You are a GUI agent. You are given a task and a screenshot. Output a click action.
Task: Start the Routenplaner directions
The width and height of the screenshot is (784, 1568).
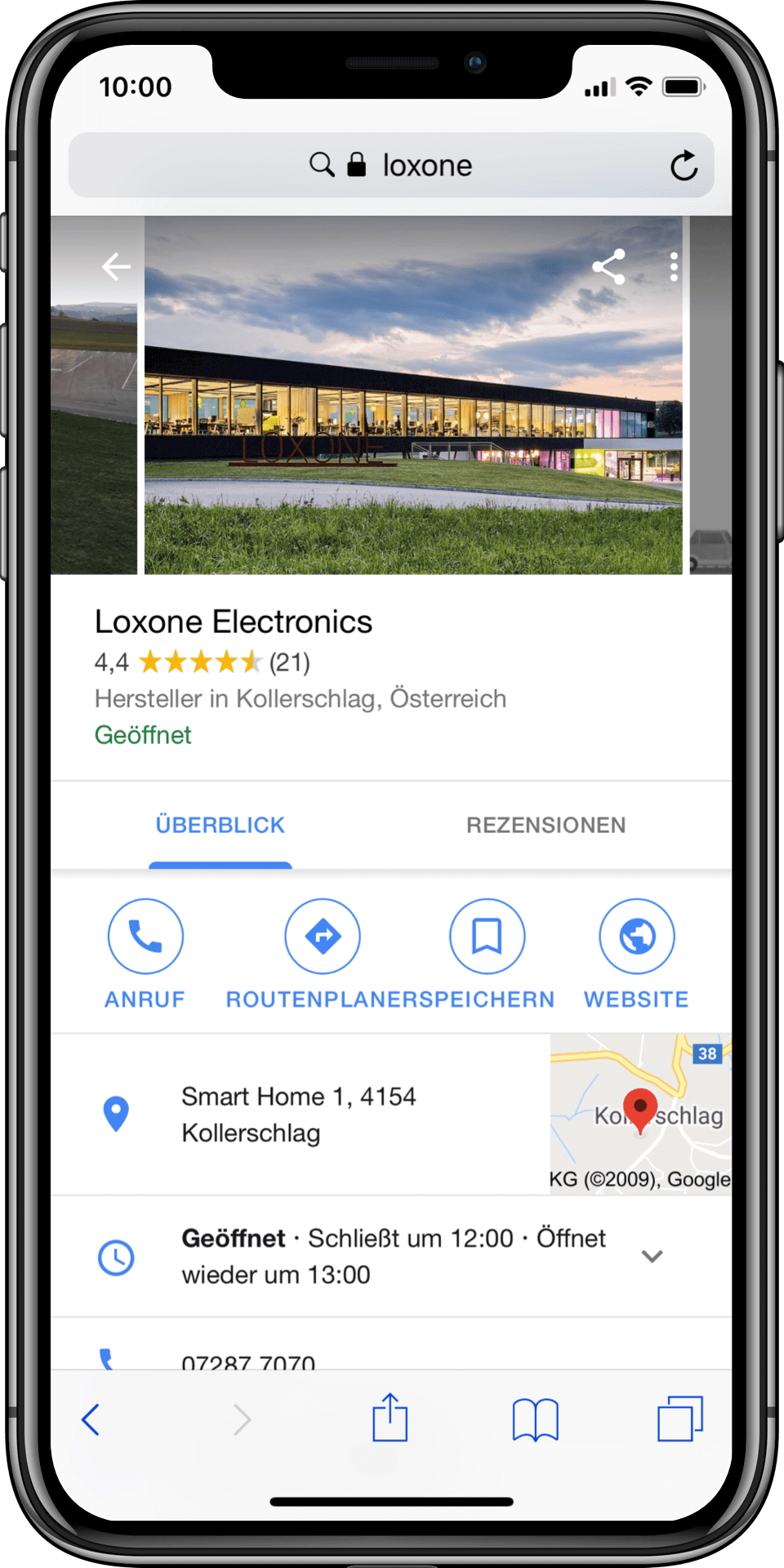point(322,953)
